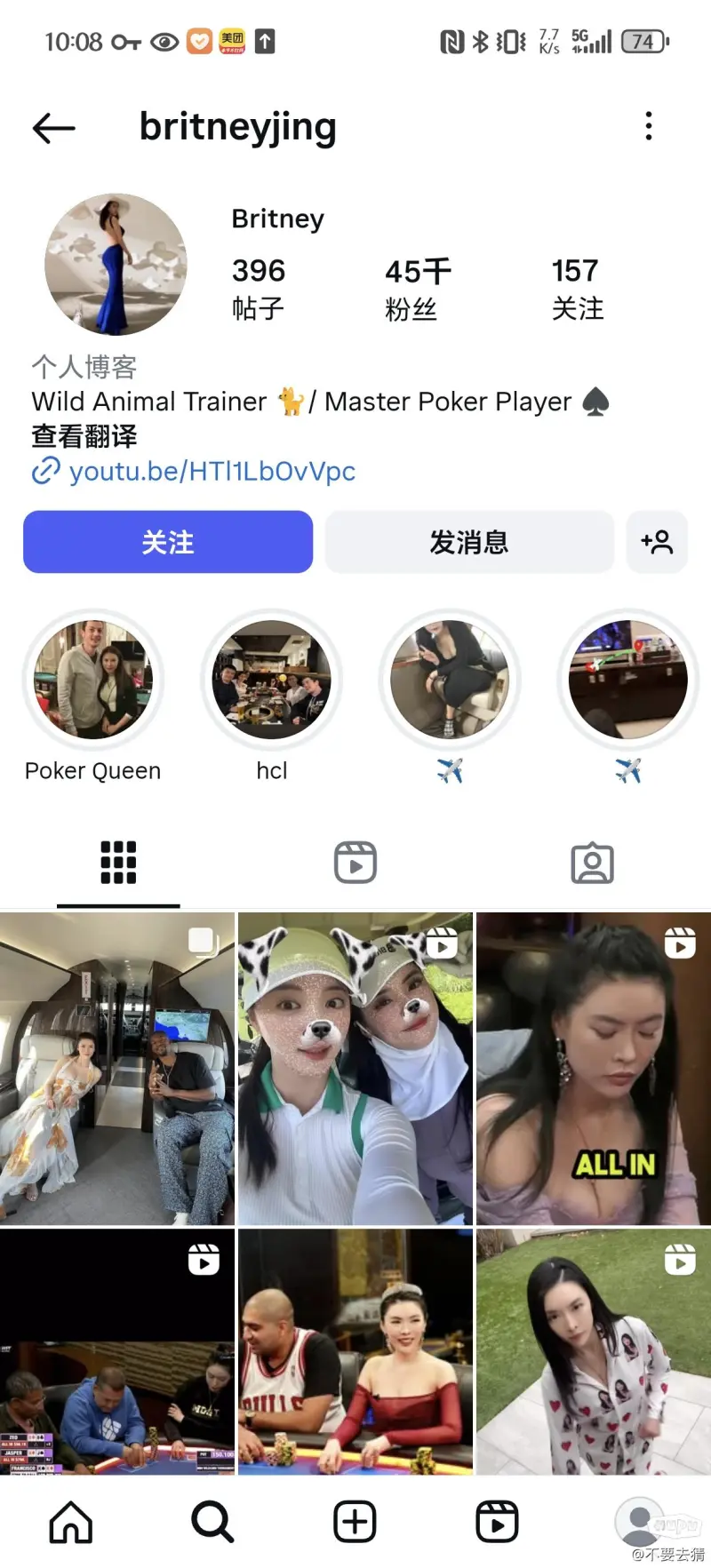Open the private jet photo post
This screenshot has width=711, height=1568.
pyautogui.click(x=117, y=1069)
